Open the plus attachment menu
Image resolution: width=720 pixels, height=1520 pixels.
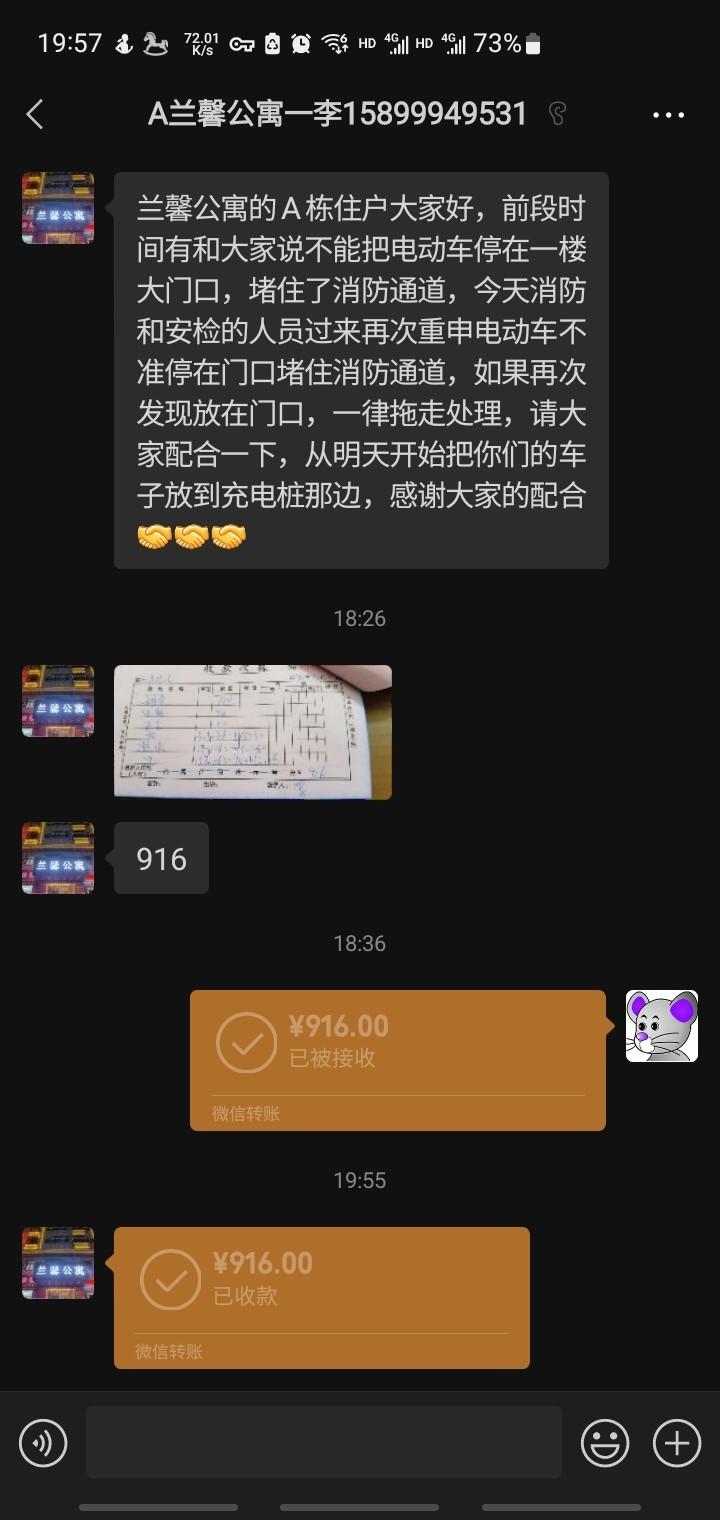coord(677,1443)
